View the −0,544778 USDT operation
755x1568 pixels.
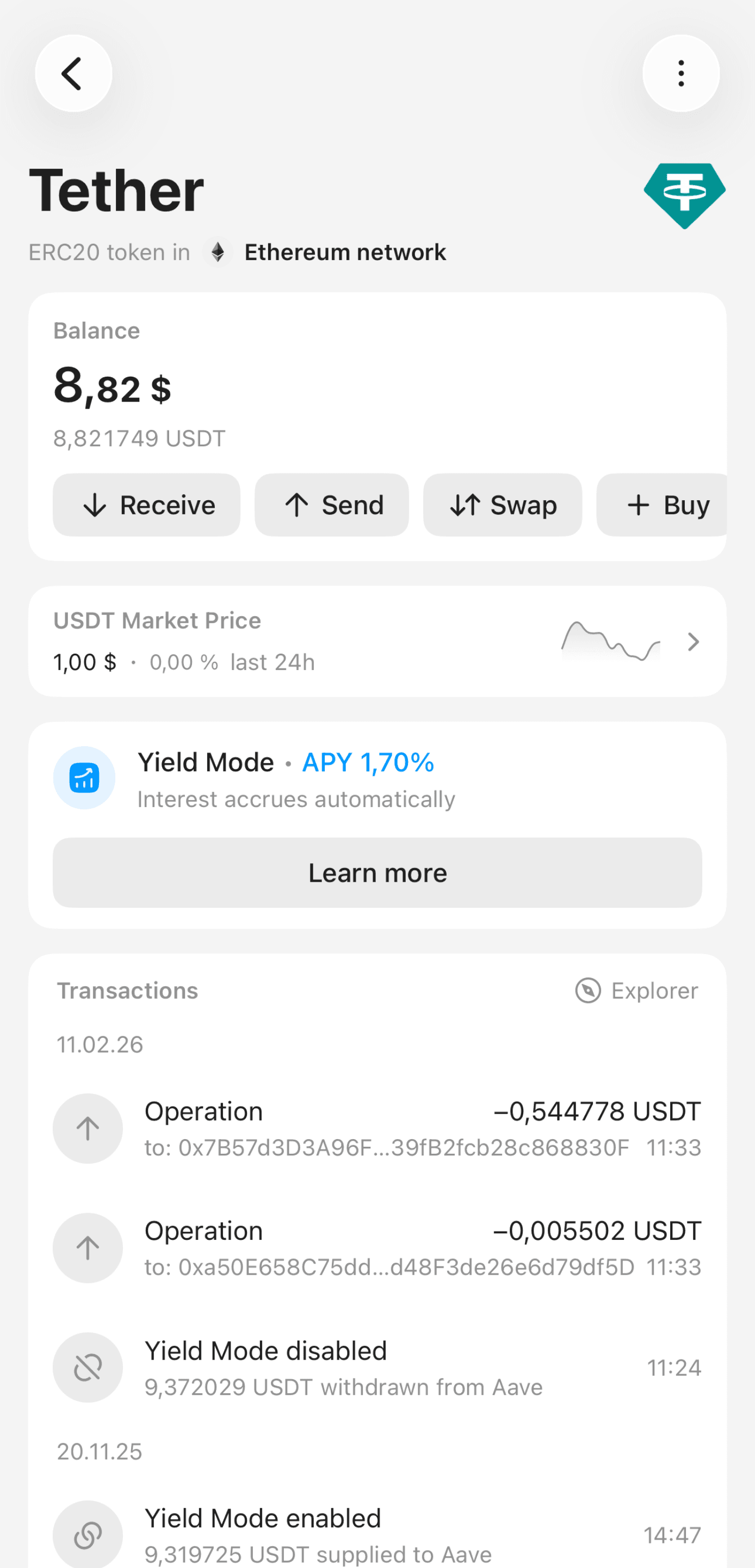pyautogui.click(x=377, y=1129)
